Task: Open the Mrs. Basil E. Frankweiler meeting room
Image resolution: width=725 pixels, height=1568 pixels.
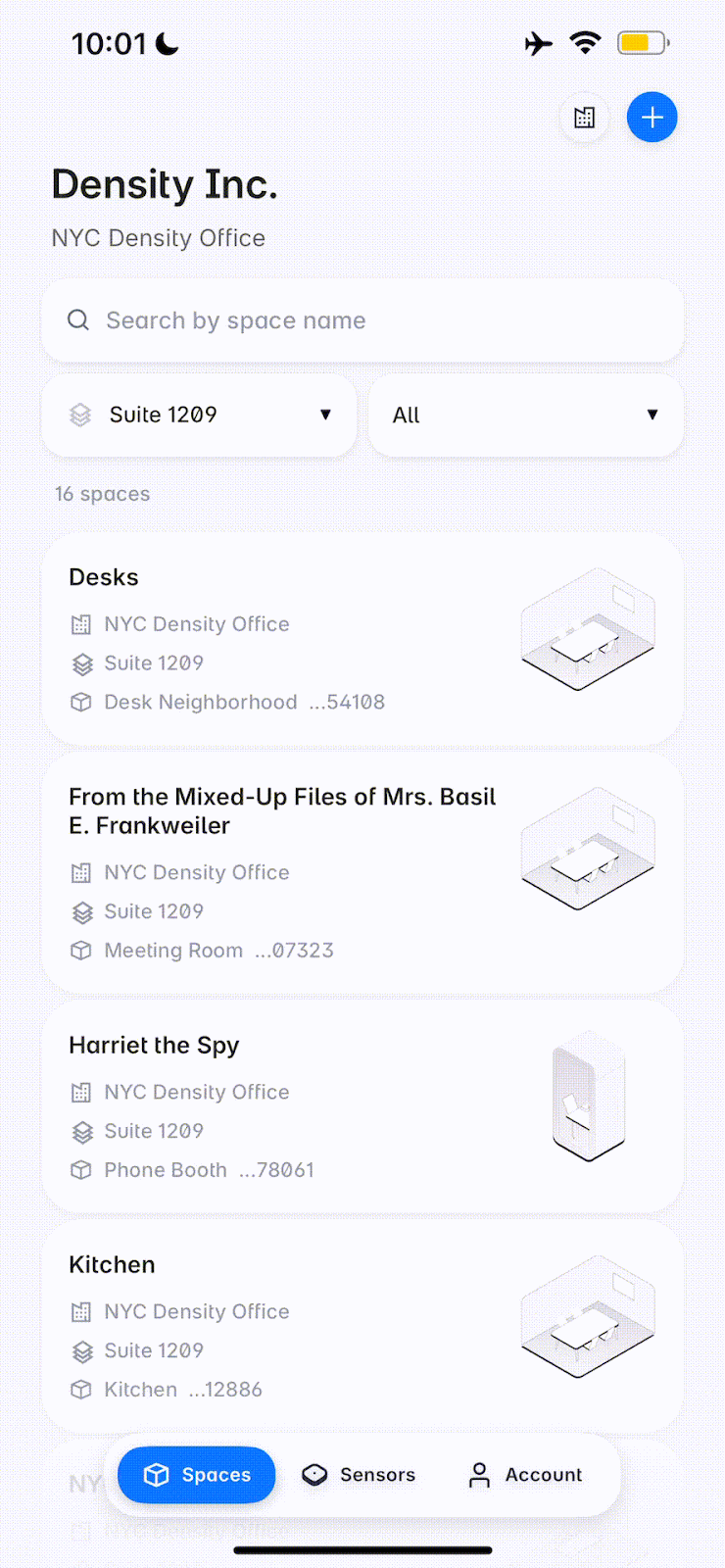Action: (x=362, y=873)
